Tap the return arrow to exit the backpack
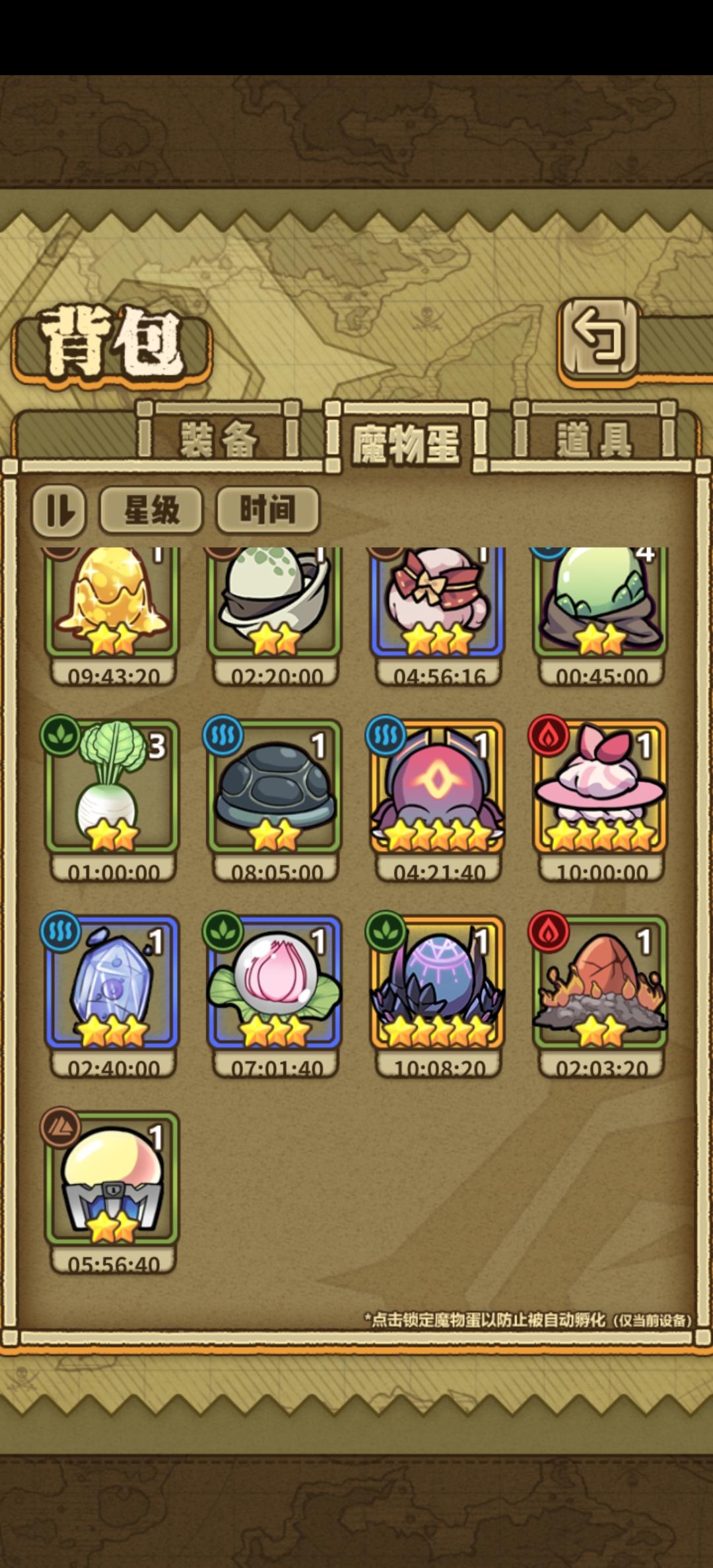 597,340
